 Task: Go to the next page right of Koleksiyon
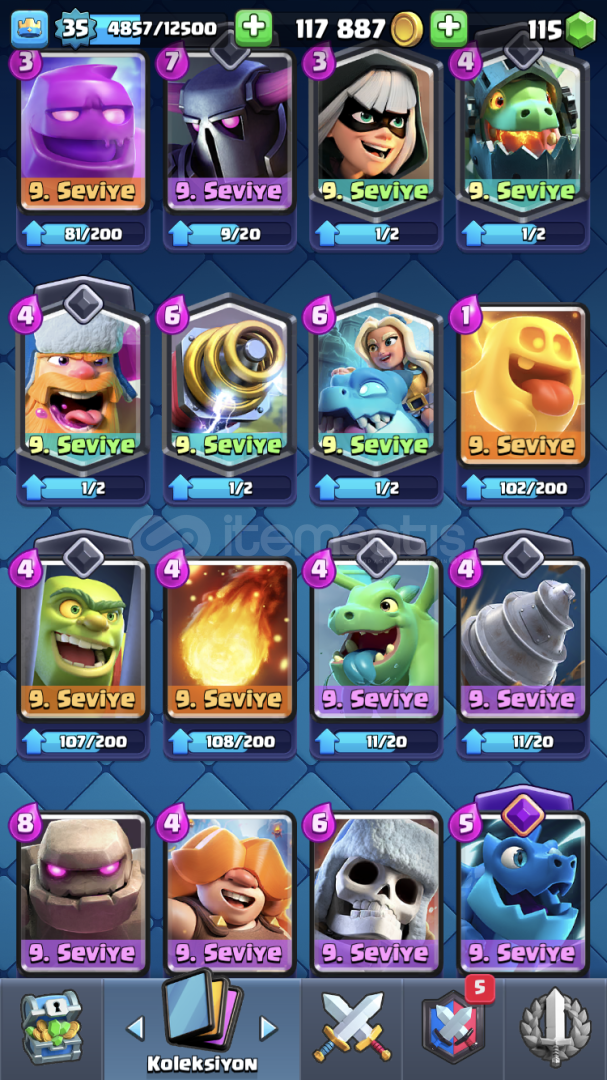[x=268, y=1027]
